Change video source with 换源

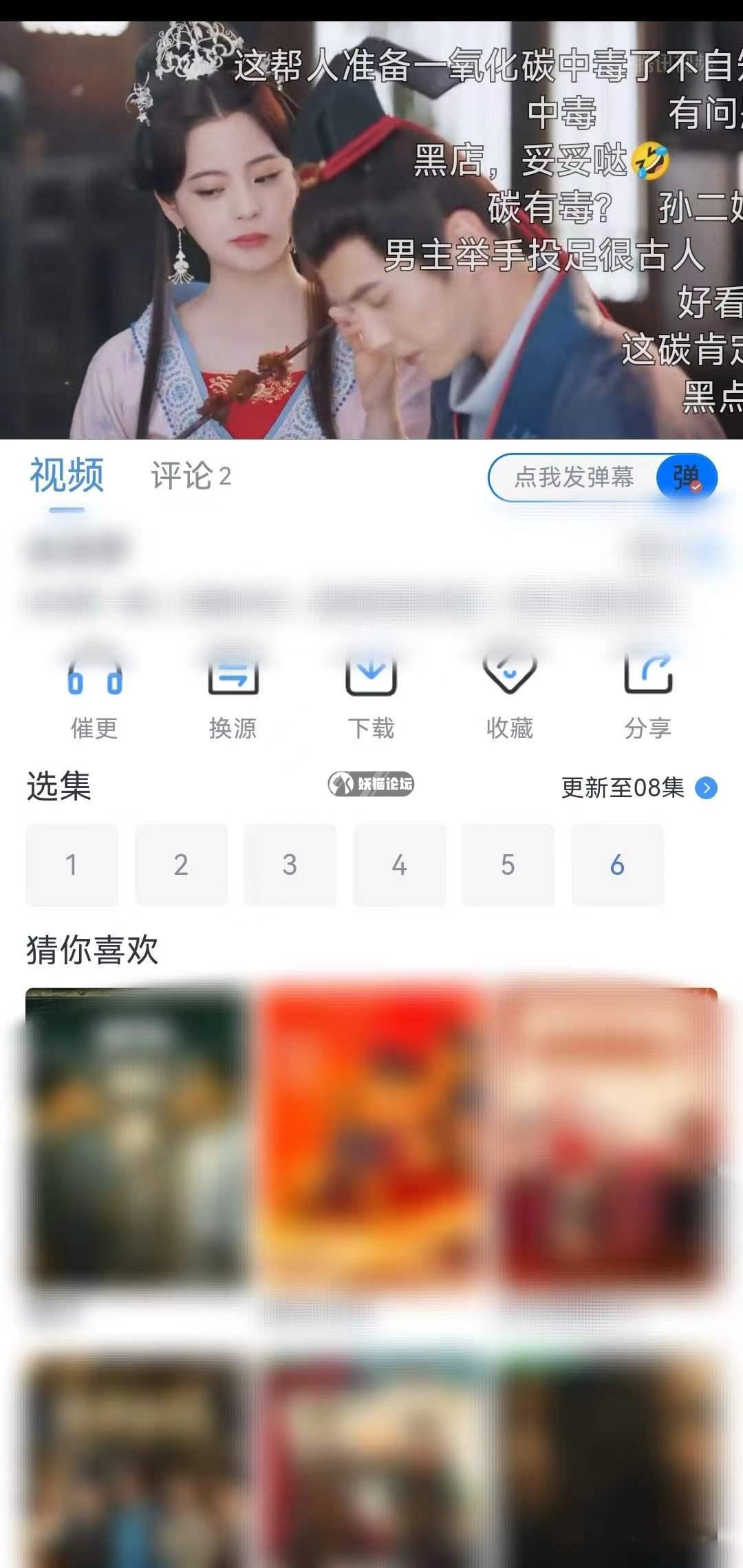(233, 697)
